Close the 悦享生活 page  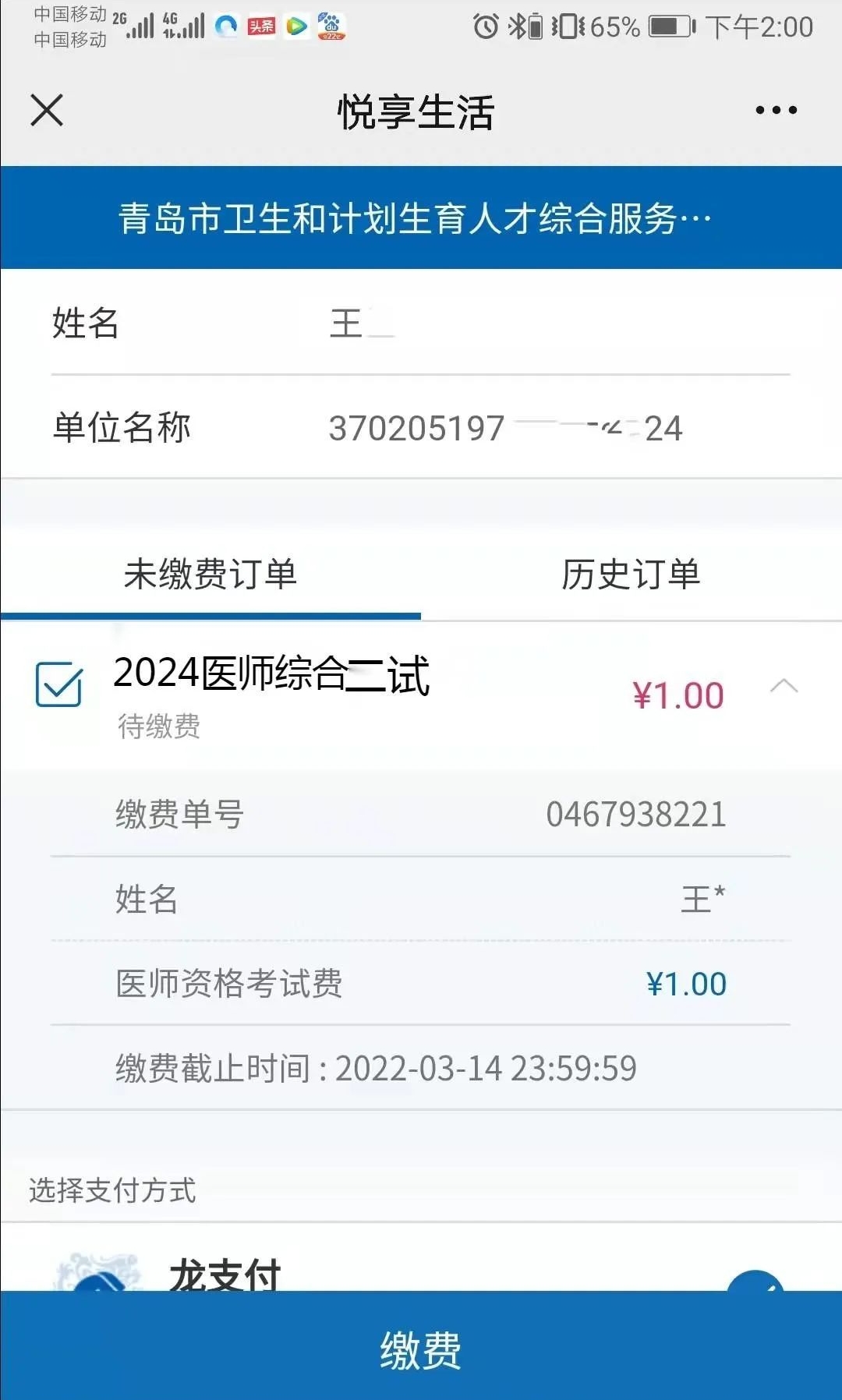pyautogui.click(x=47, y=110)
